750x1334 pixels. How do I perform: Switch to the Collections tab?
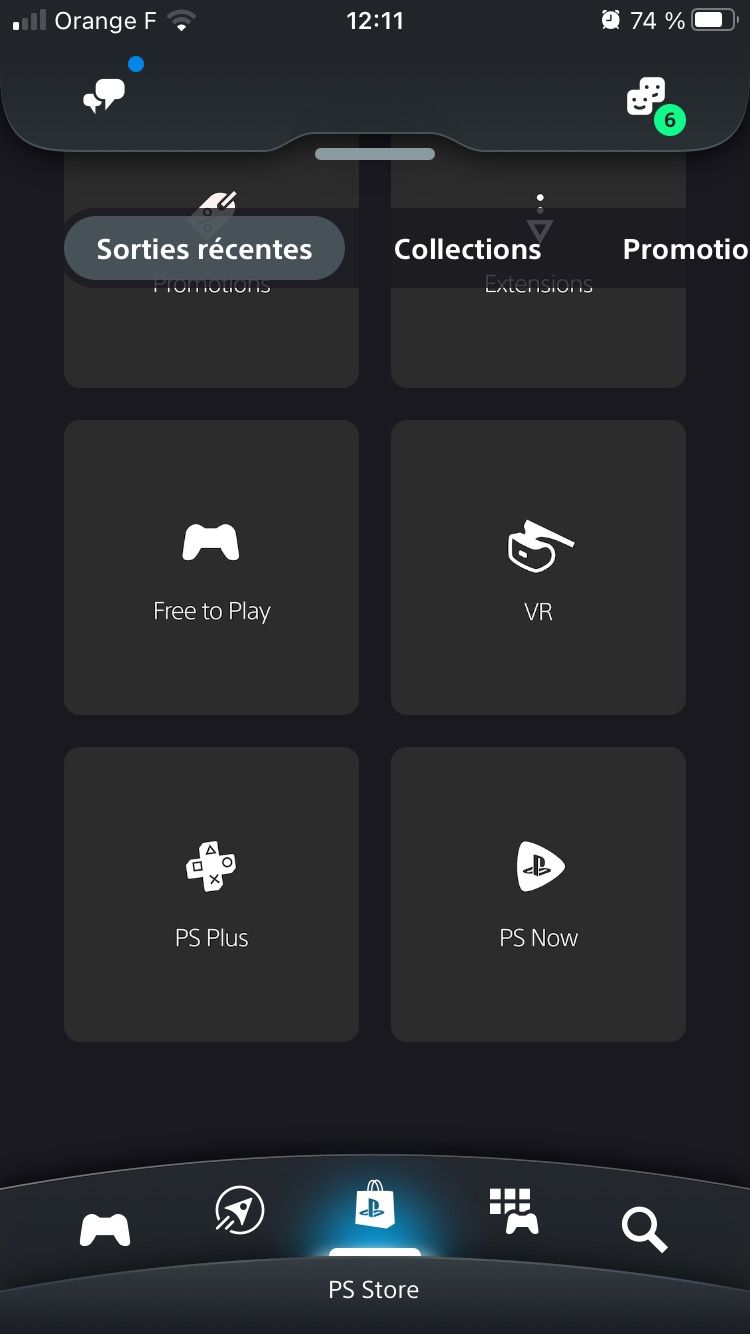tap(467, 249)
